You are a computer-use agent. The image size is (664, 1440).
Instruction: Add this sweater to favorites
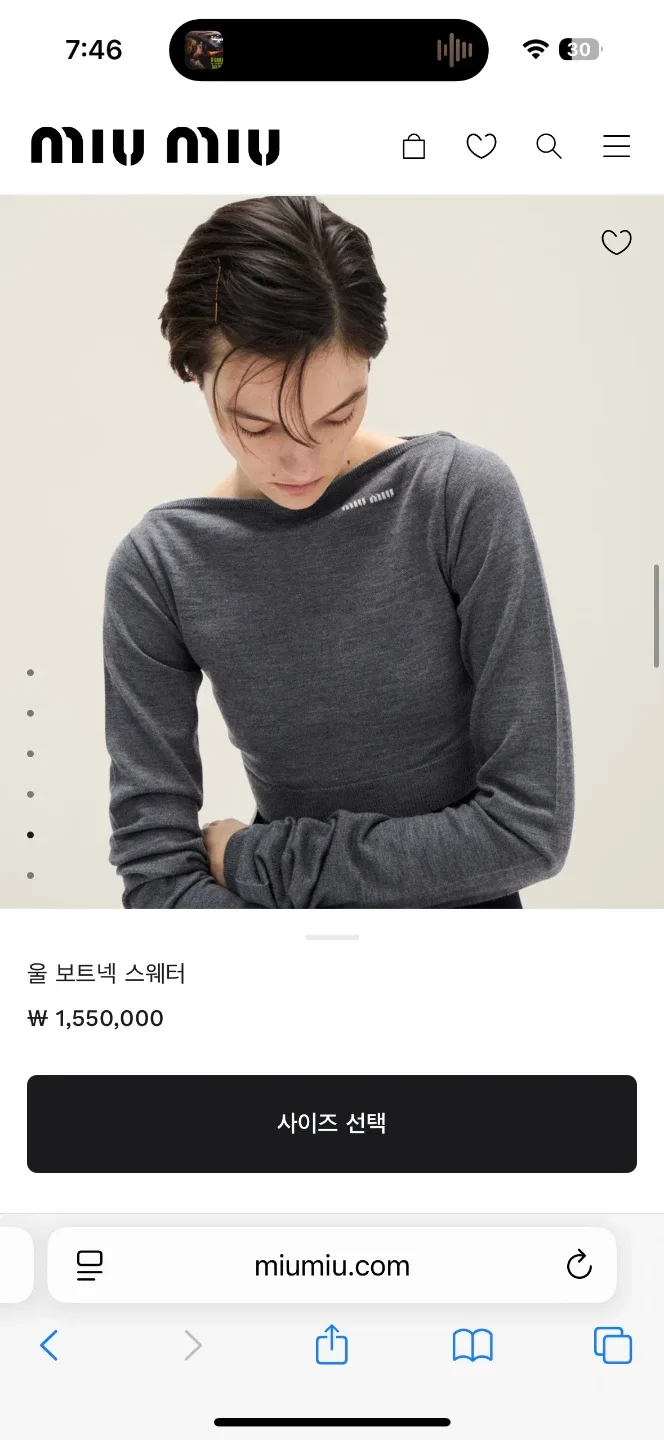pos(616,242)
